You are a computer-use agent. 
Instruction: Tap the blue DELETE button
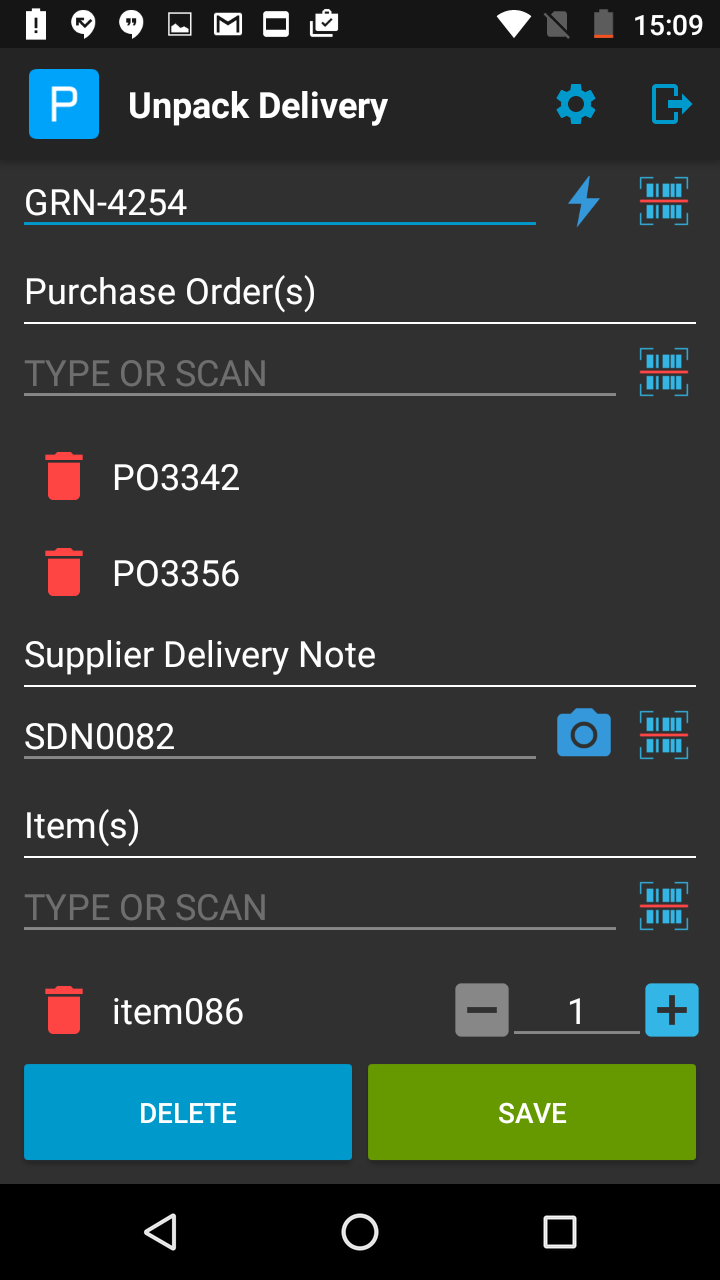point(188,1112)
